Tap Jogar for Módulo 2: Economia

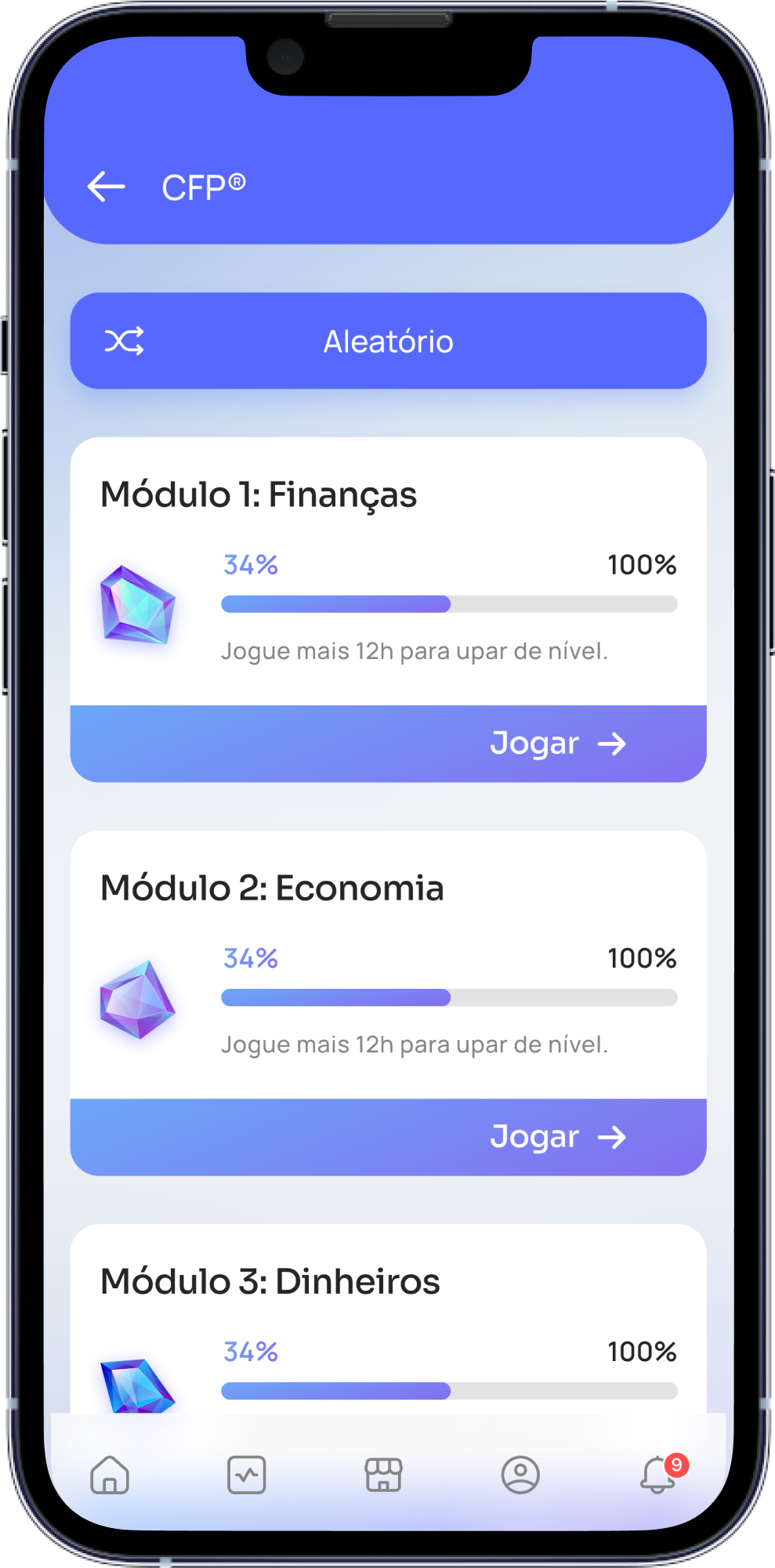(556, 1137)
